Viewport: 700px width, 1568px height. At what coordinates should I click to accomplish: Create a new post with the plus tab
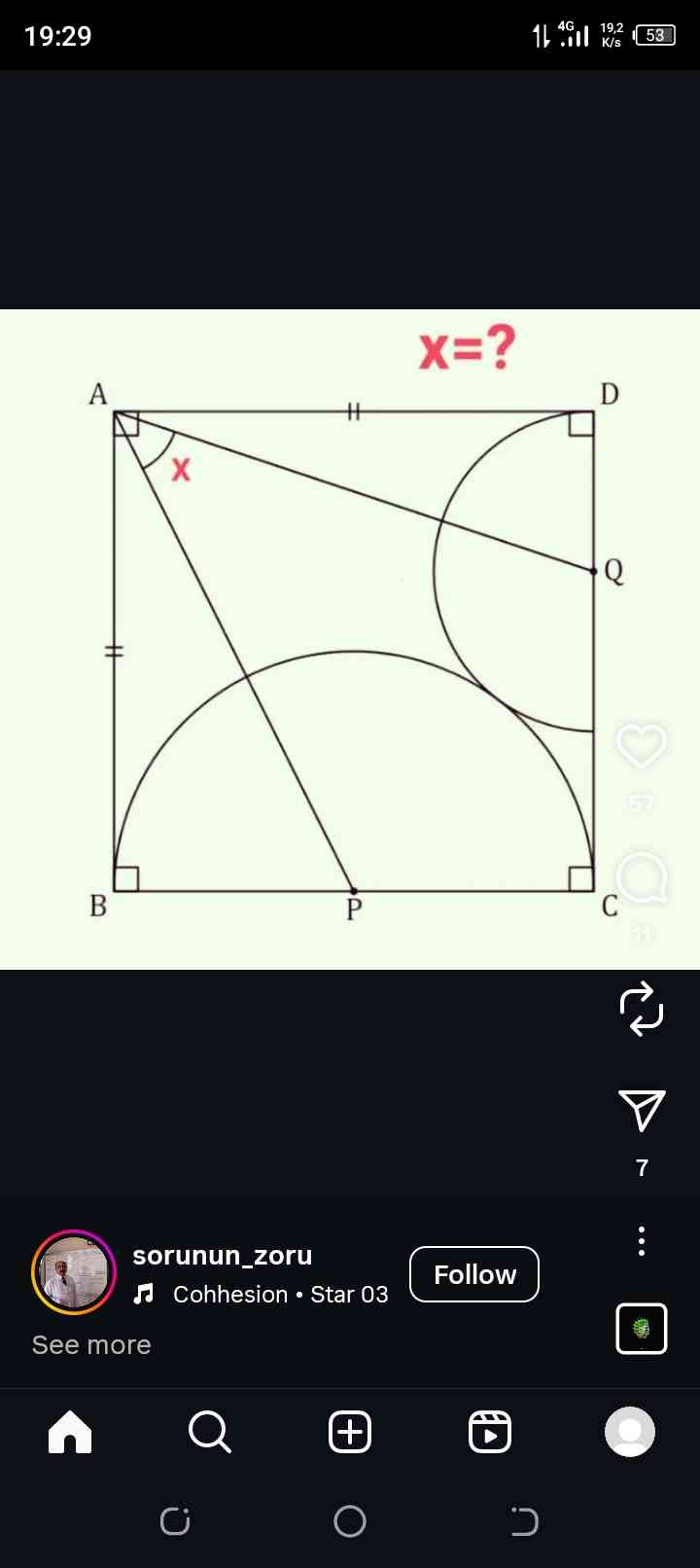(x=350, y=1432)
